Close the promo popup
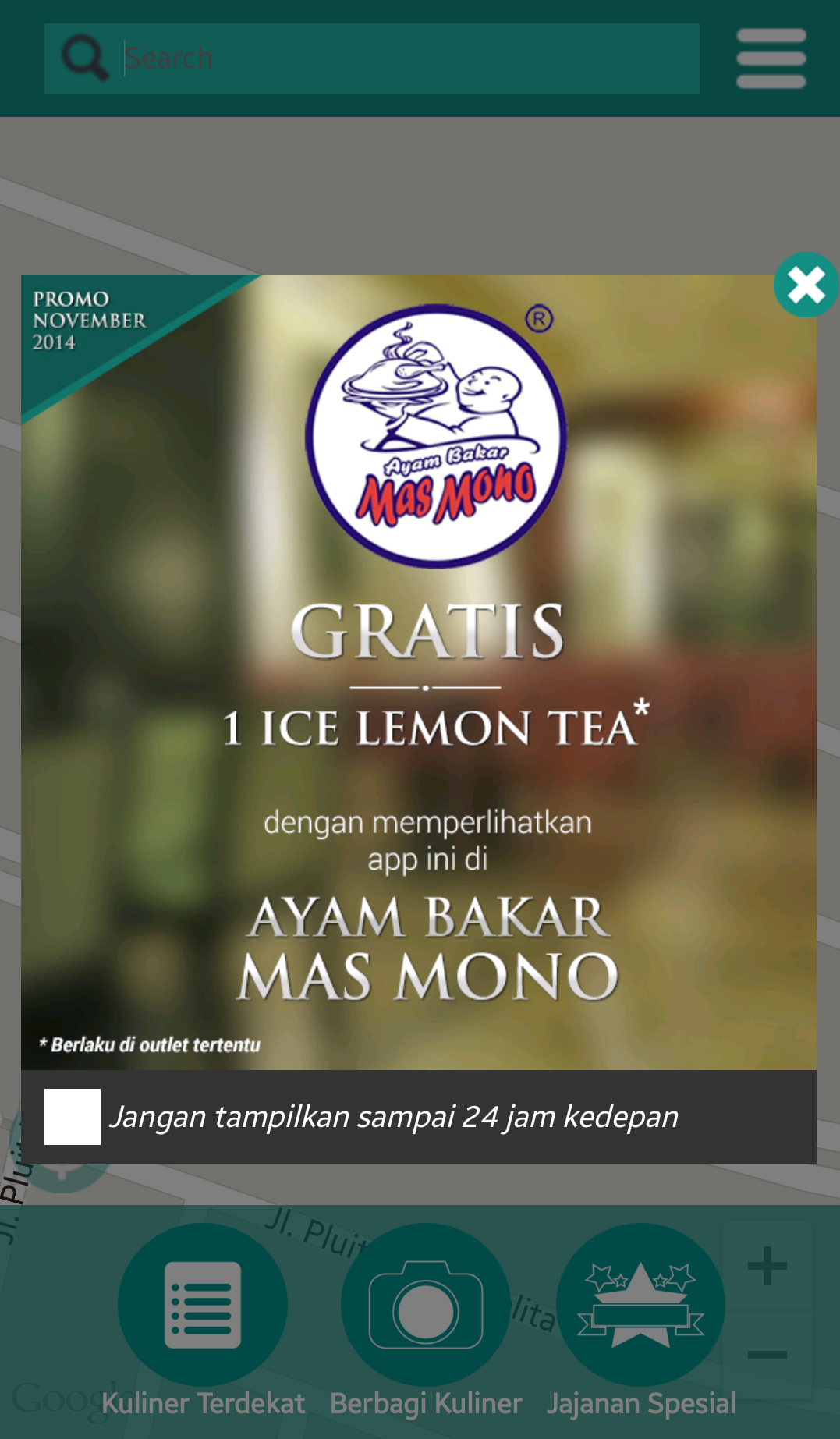The image size is (840, 1439). click(806, 285)
